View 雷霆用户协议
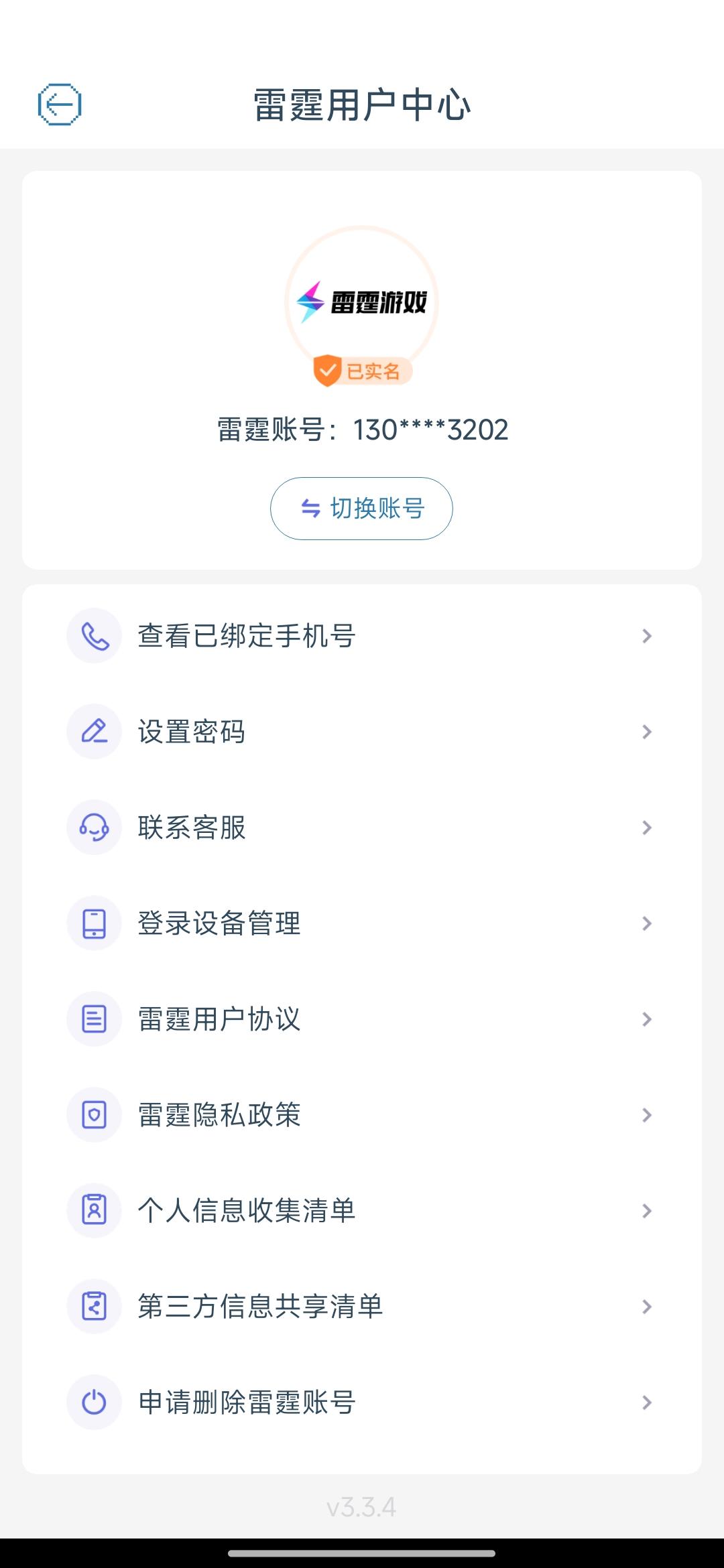This screenshot has width=724, height=1568. (361, 1019)
